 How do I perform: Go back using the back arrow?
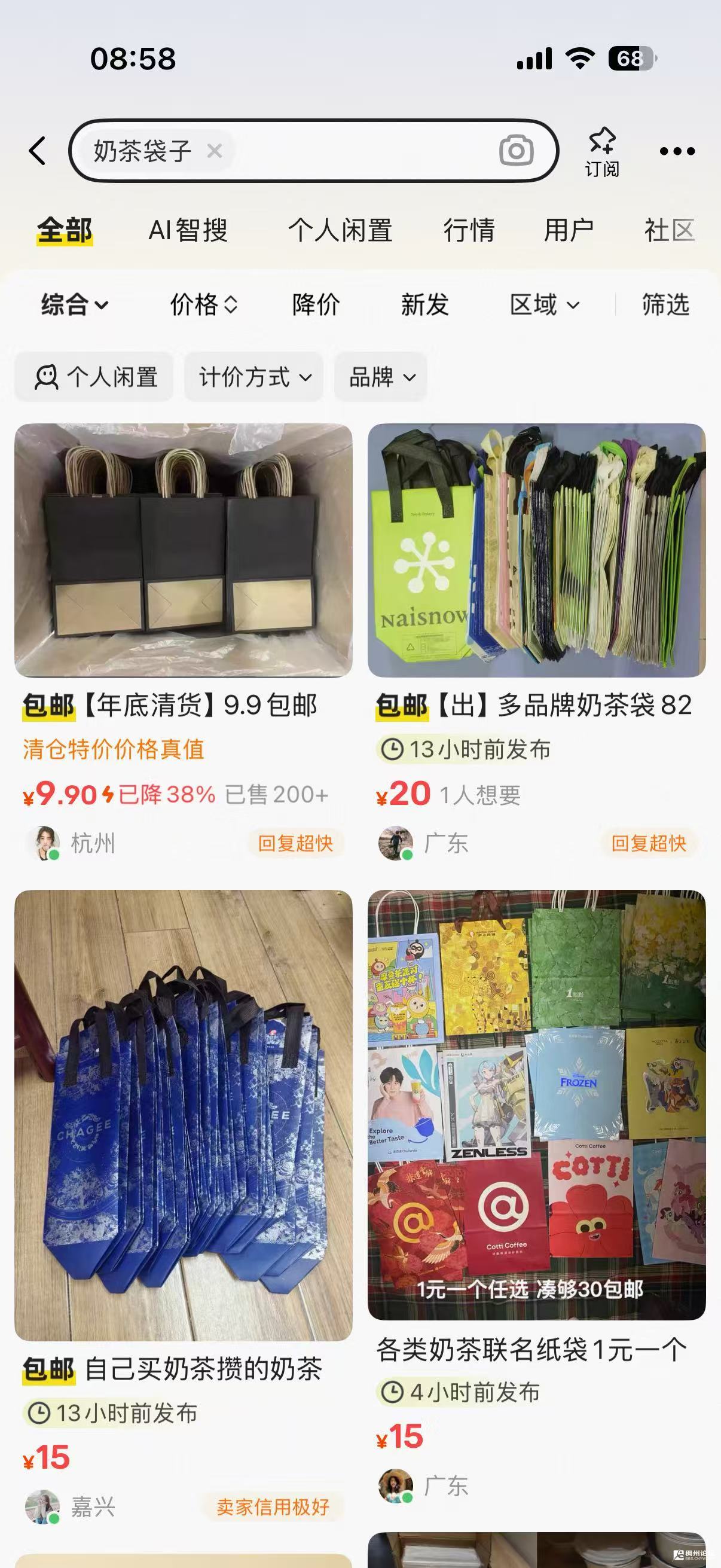tap(38, 150)
